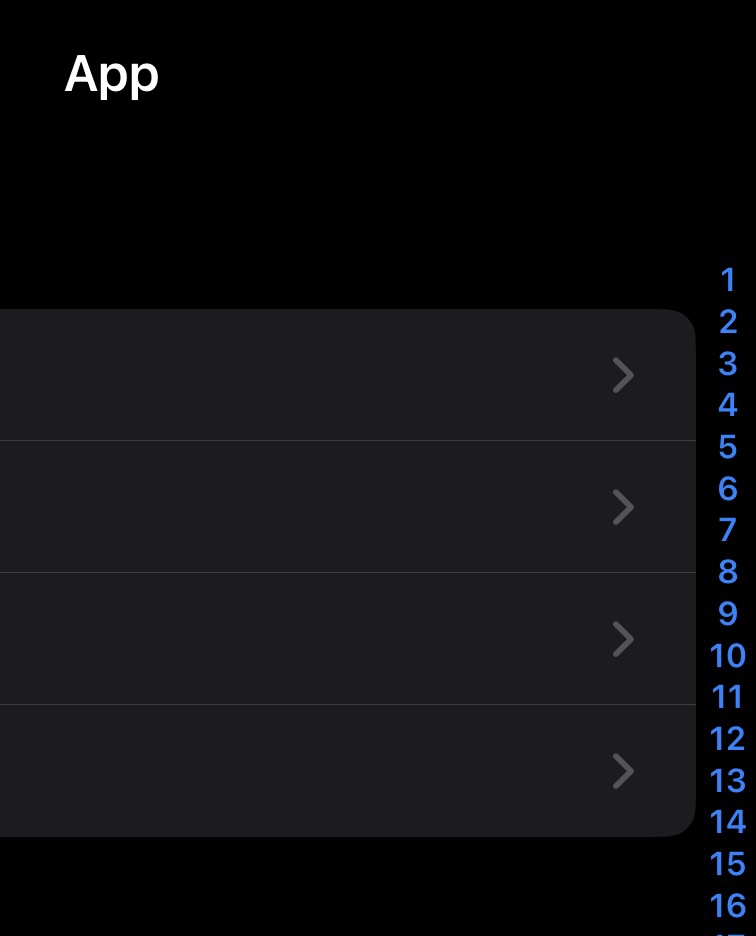Viewport: 756px width, 936px height.
Task: Go to section 14 via the index
Action: pos(728,822)
